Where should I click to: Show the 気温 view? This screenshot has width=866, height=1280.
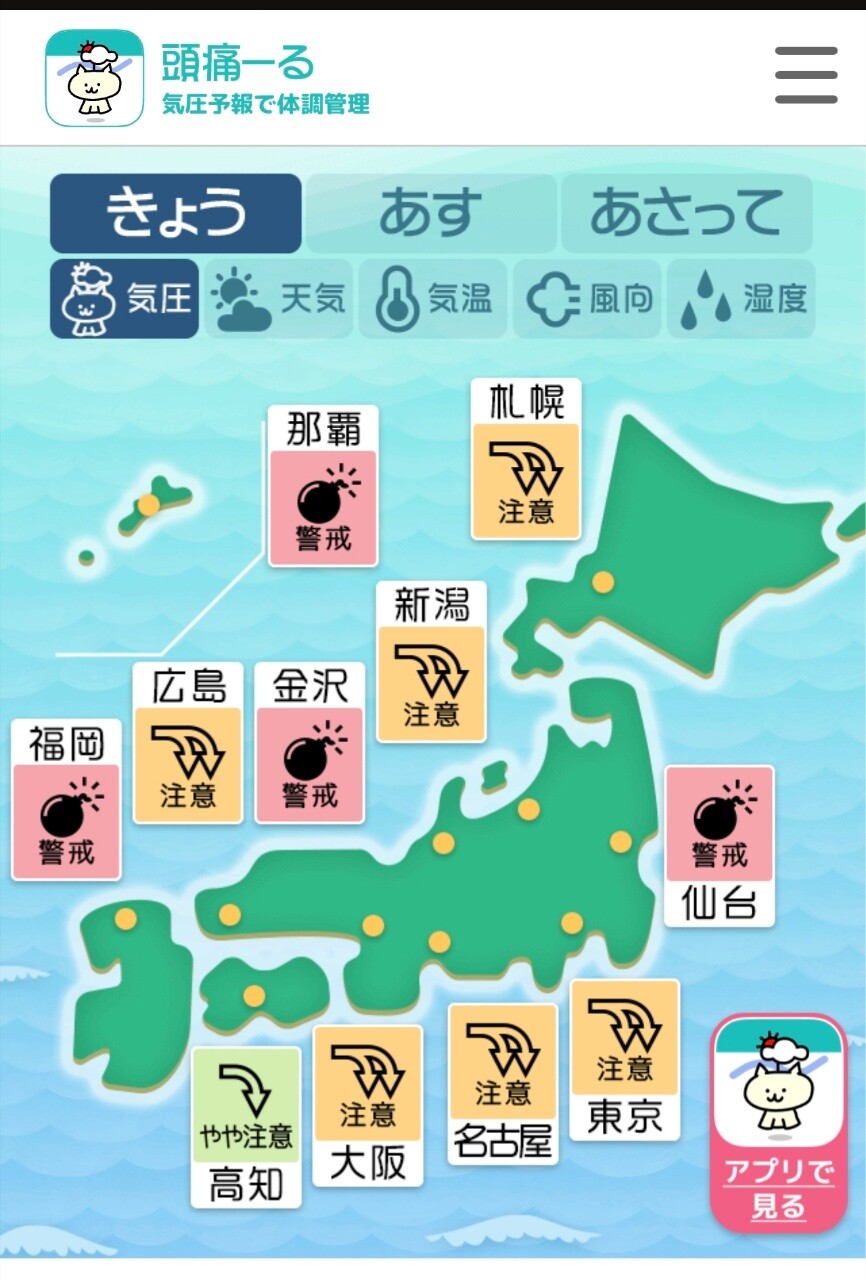click(434, 299)
